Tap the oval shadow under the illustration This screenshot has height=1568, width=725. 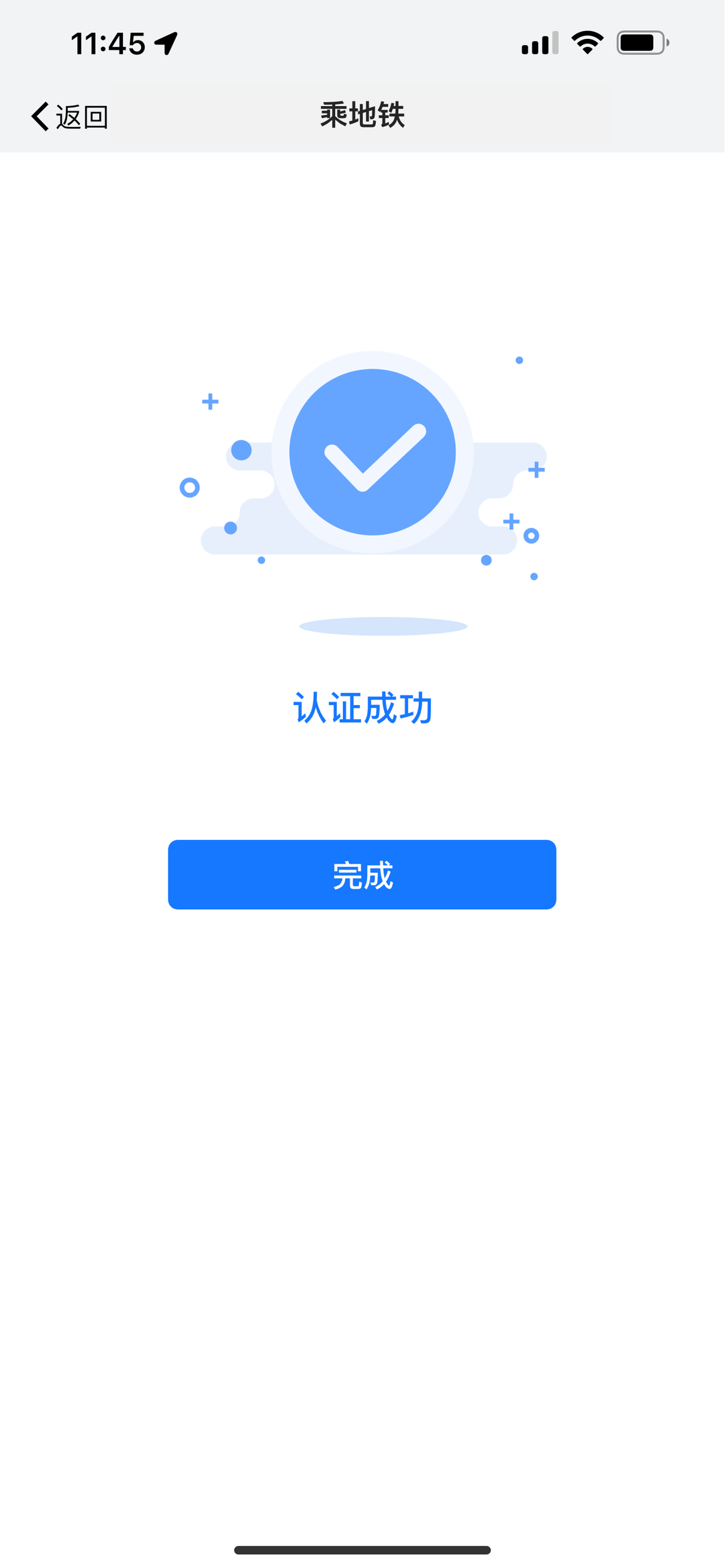[383, 626]
